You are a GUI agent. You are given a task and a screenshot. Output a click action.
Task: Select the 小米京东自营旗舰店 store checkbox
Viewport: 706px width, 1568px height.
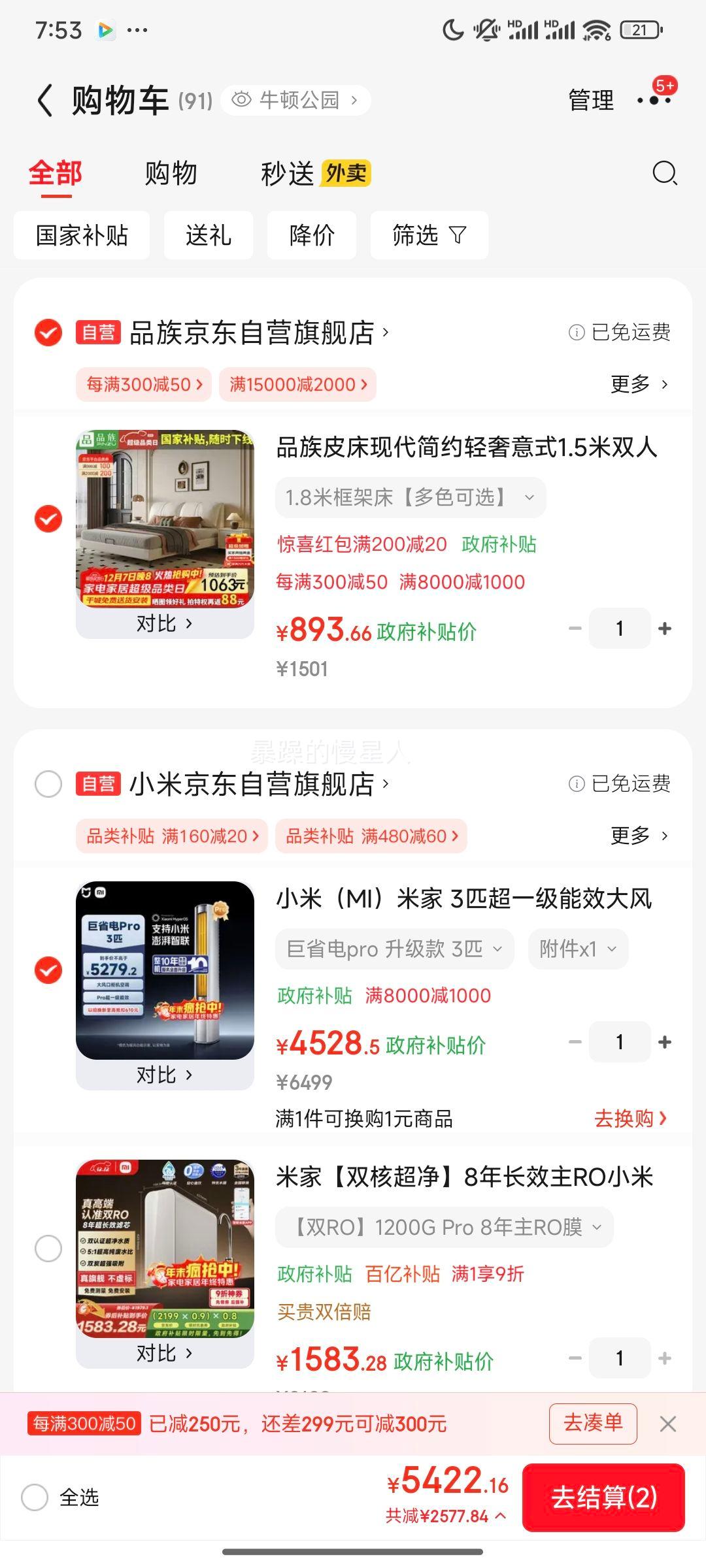(x=48, y=785)
